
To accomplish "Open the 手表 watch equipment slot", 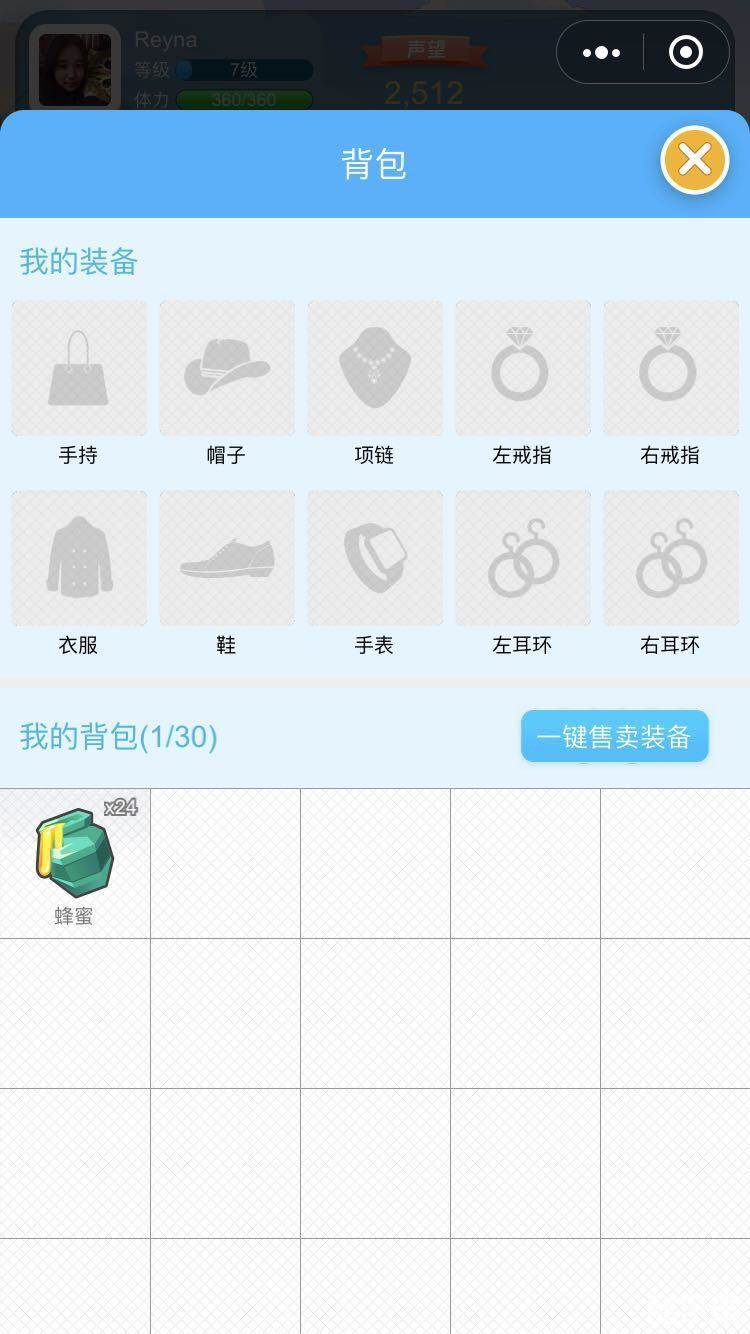I will tap(374, 557).
